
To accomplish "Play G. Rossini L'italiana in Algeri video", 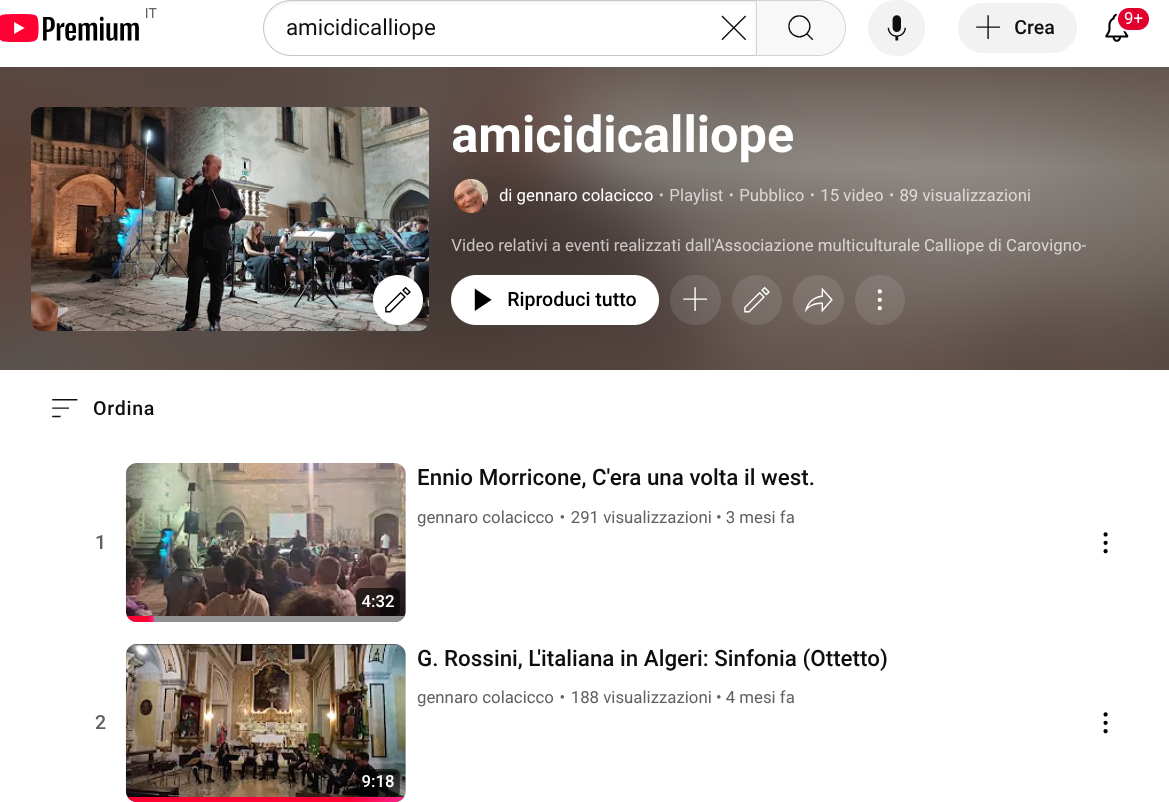I will coord(652,659).
